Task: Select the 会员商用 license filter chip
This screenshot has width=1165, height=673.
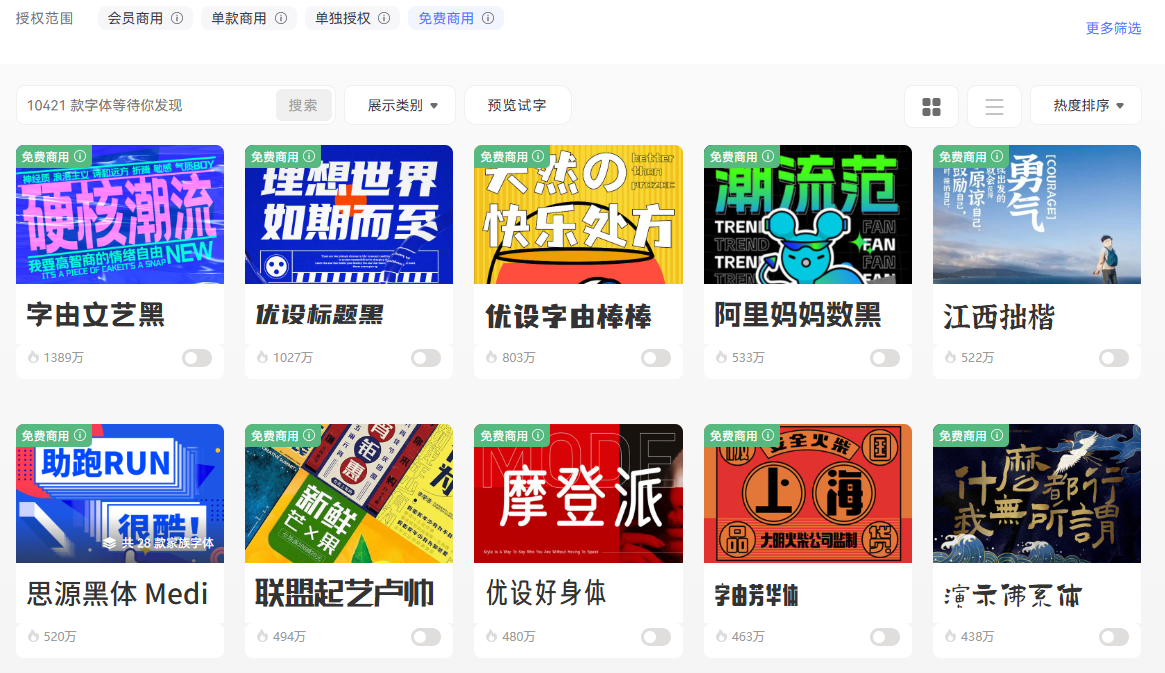Action: coord(135,18)
